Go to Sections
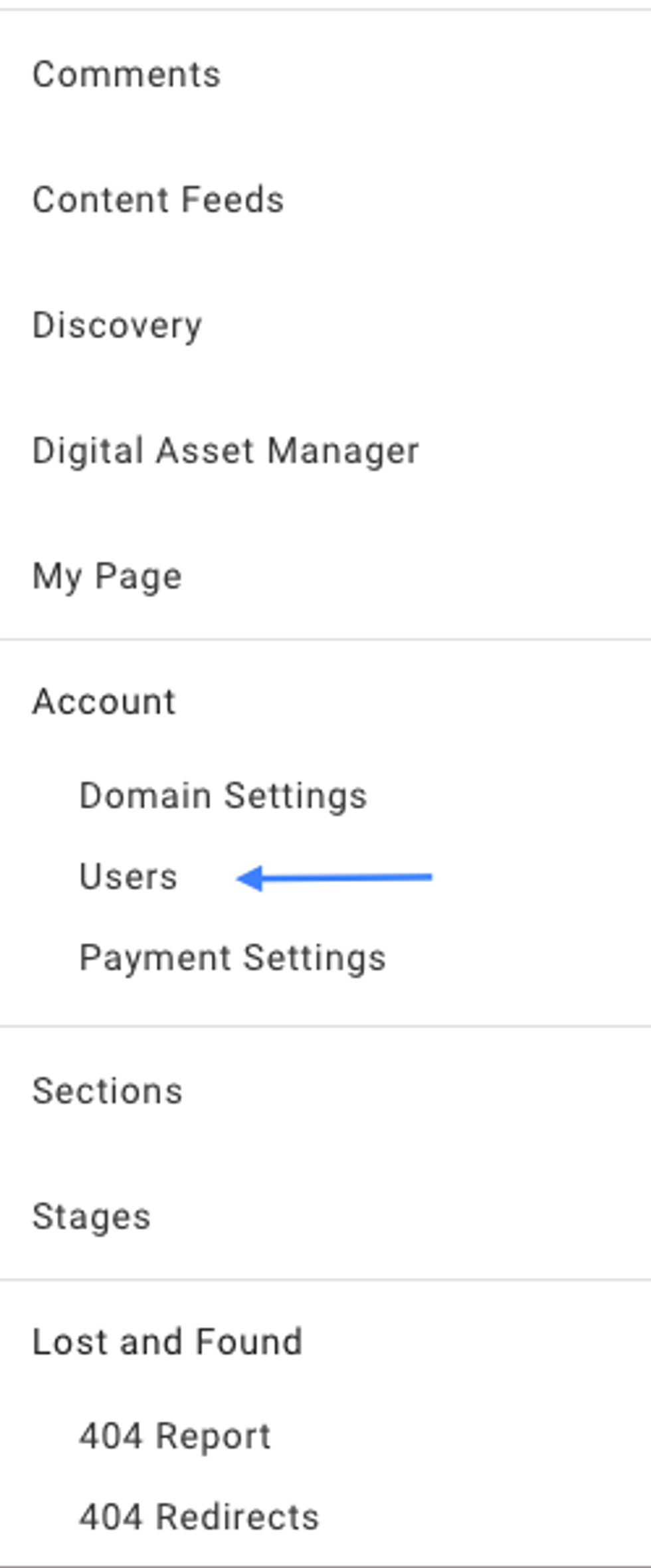 (x=107, y=1091)
